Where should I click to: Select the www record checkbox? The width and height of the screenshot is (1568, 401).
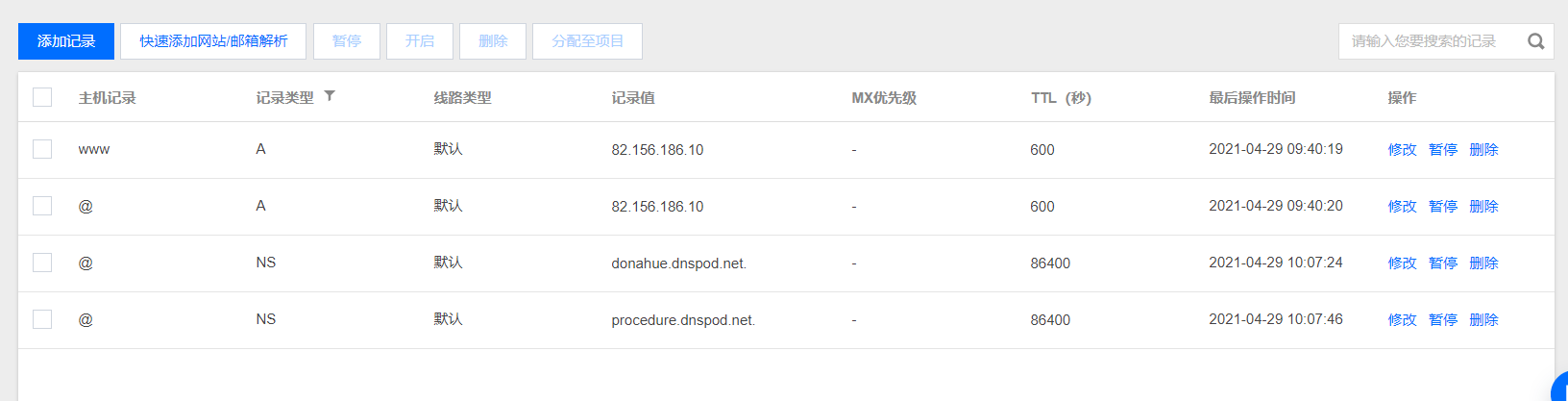point(42,149)
